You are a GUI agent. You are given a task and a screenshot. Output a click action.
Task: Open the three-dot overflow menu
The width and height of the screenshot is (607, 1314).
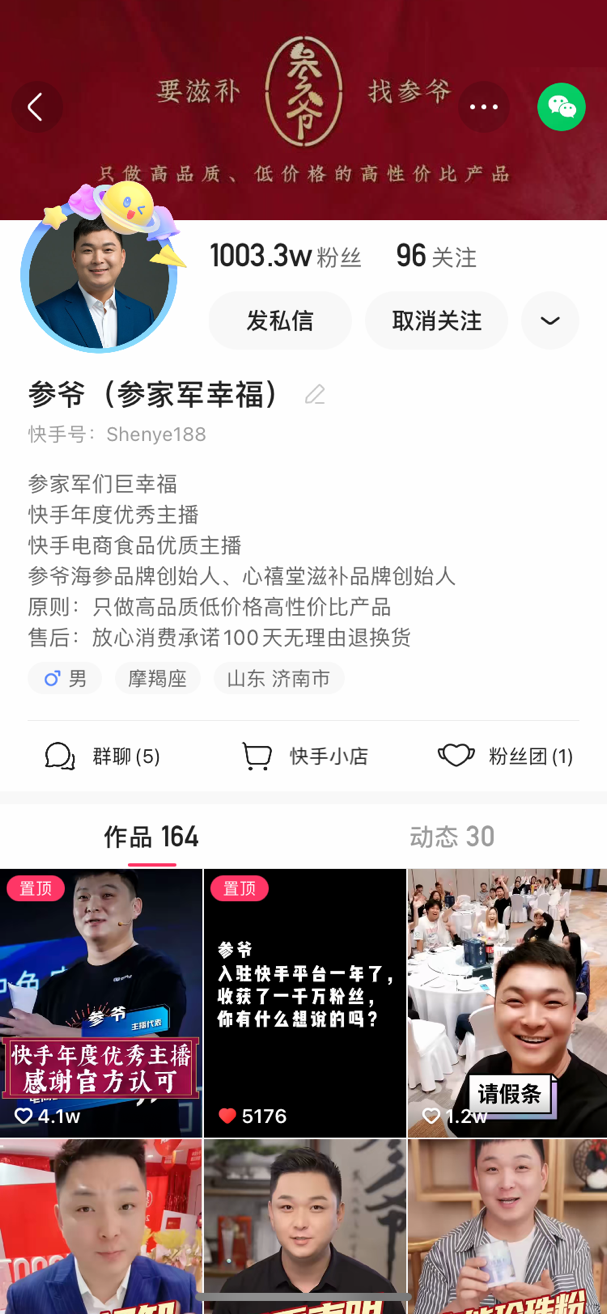[x=483, y=107]
